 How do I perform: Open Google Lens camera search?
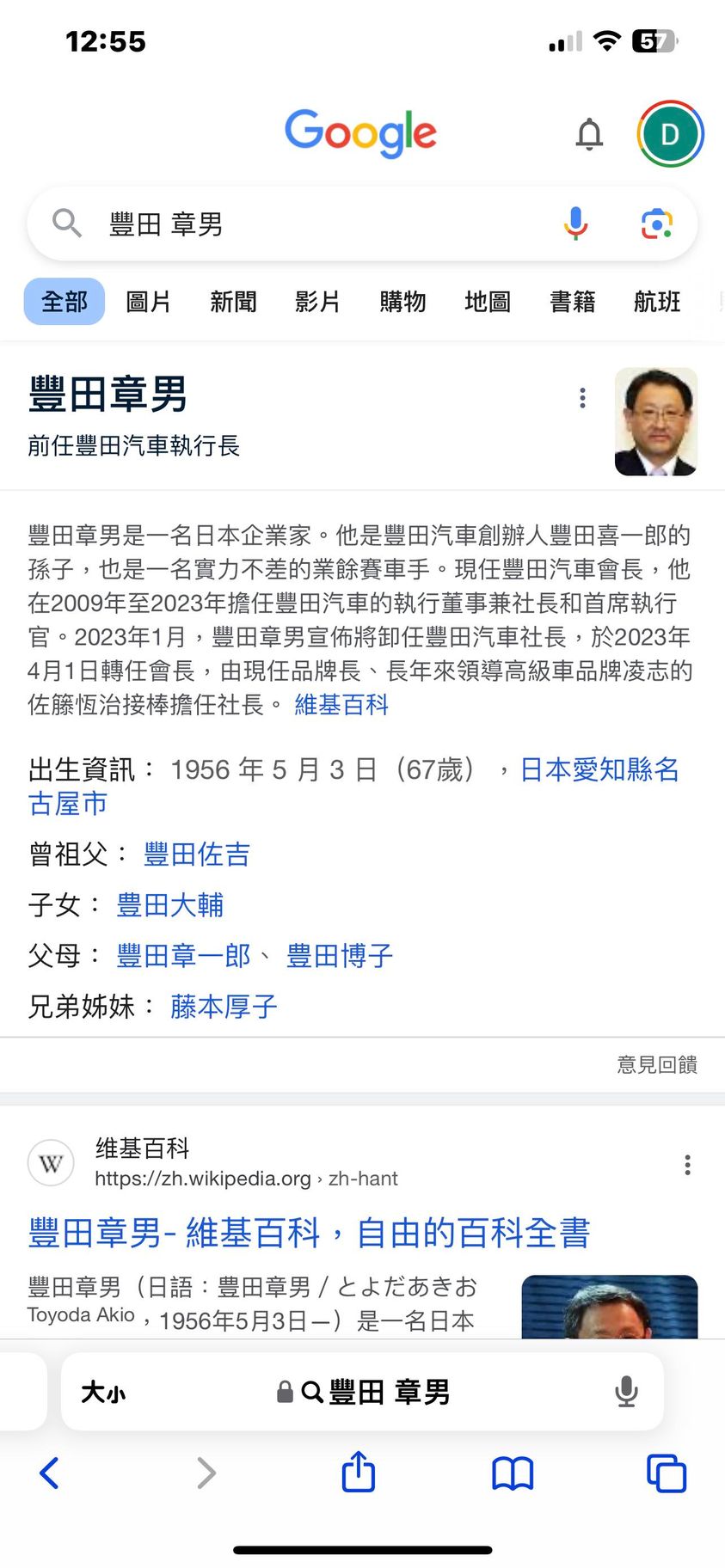point(656,224)
